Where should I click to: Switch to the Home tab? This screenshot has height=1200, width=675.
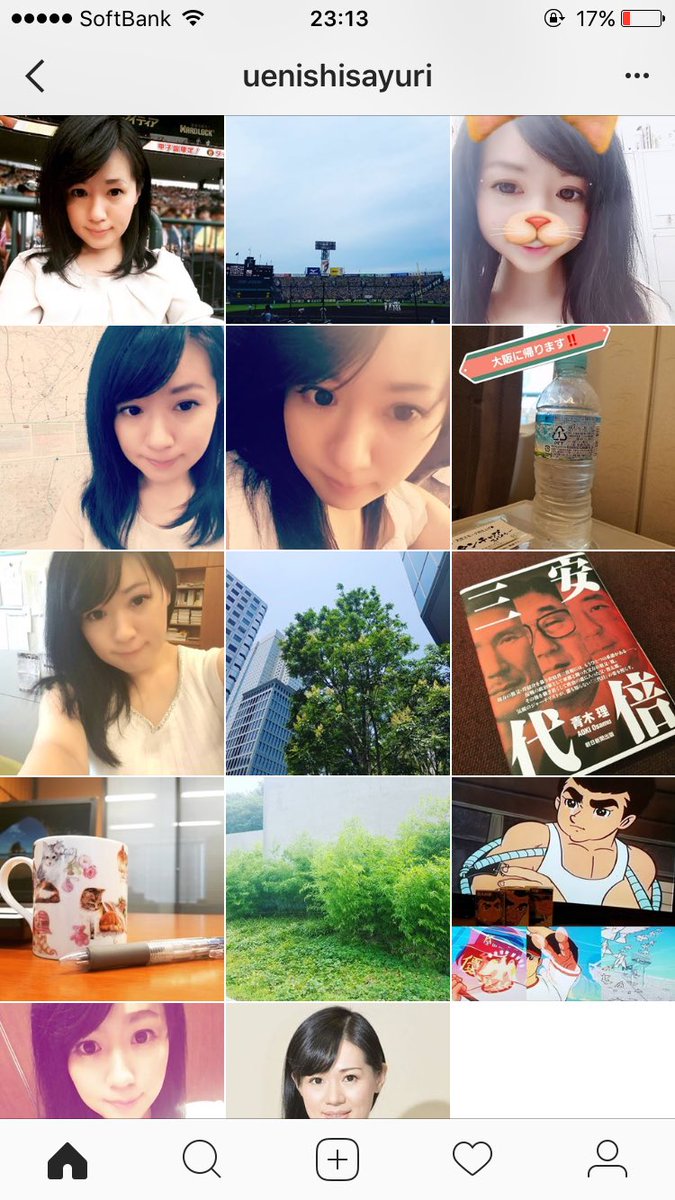[68, 1160]
